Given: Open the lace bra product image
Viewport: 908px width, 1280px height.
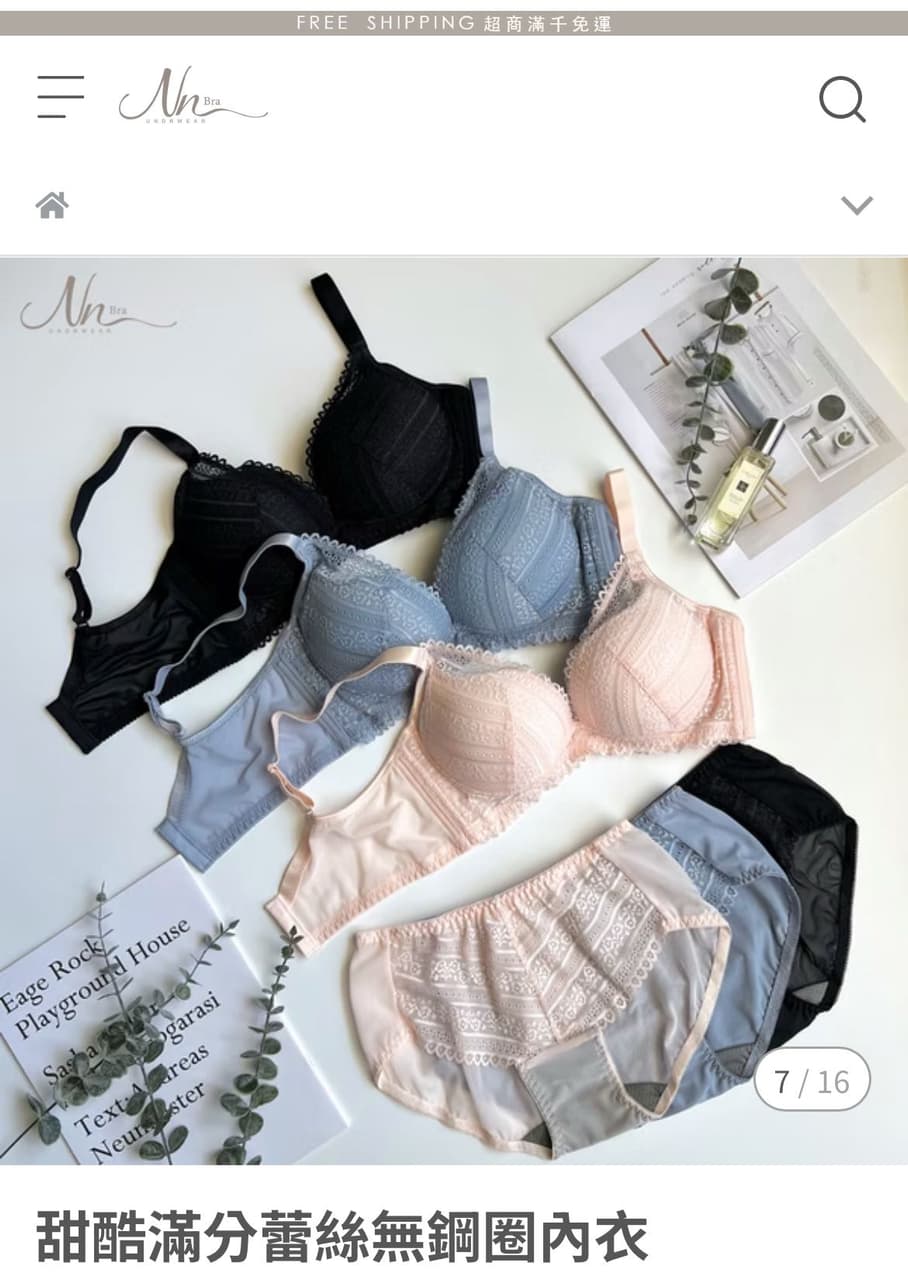Looking at the screenshot, I should coord(454,710).
